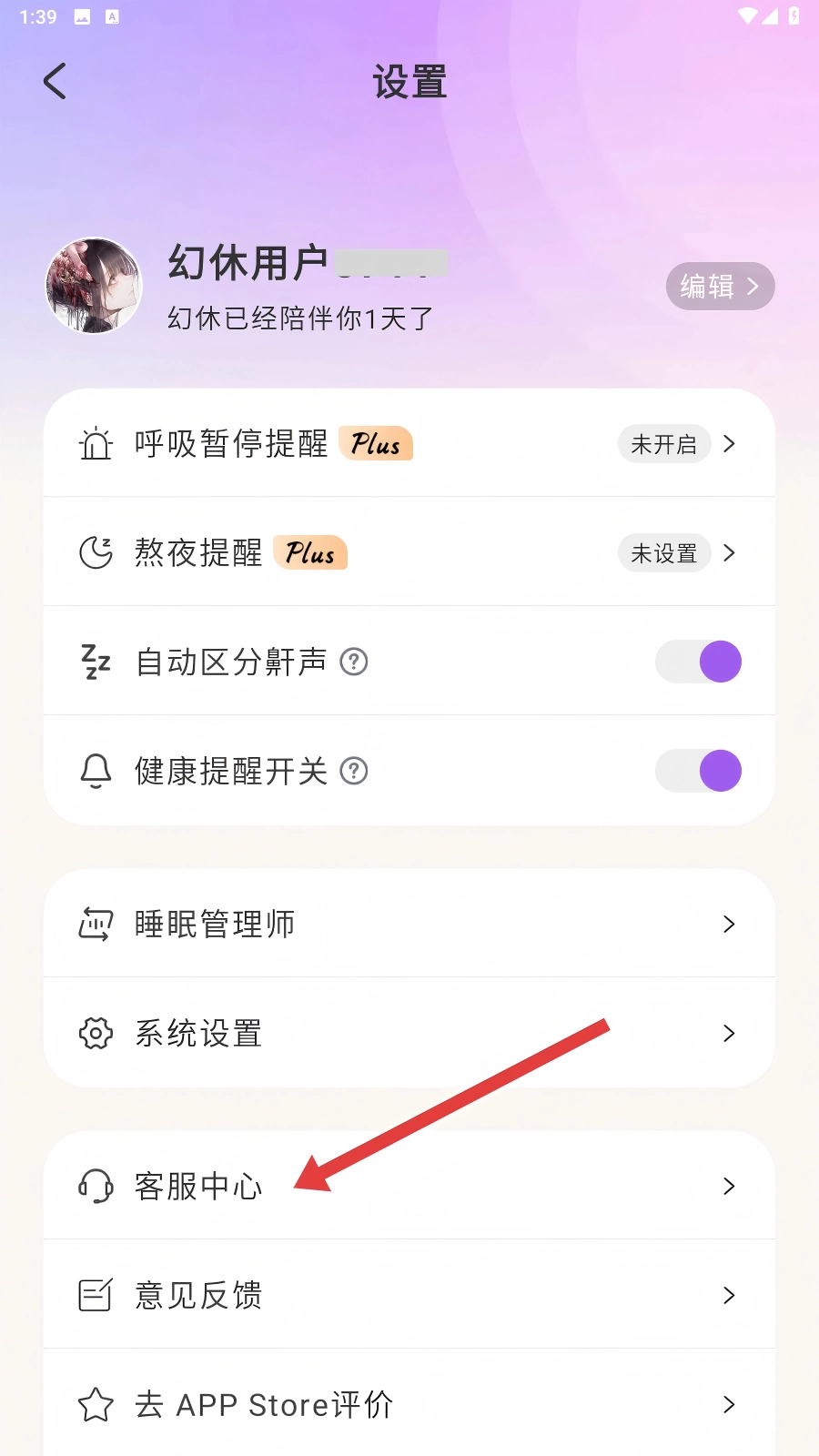The width and height of the screenshot is (819, 1456).
Task: Open 客服中心
Action: coord(409,1186)
